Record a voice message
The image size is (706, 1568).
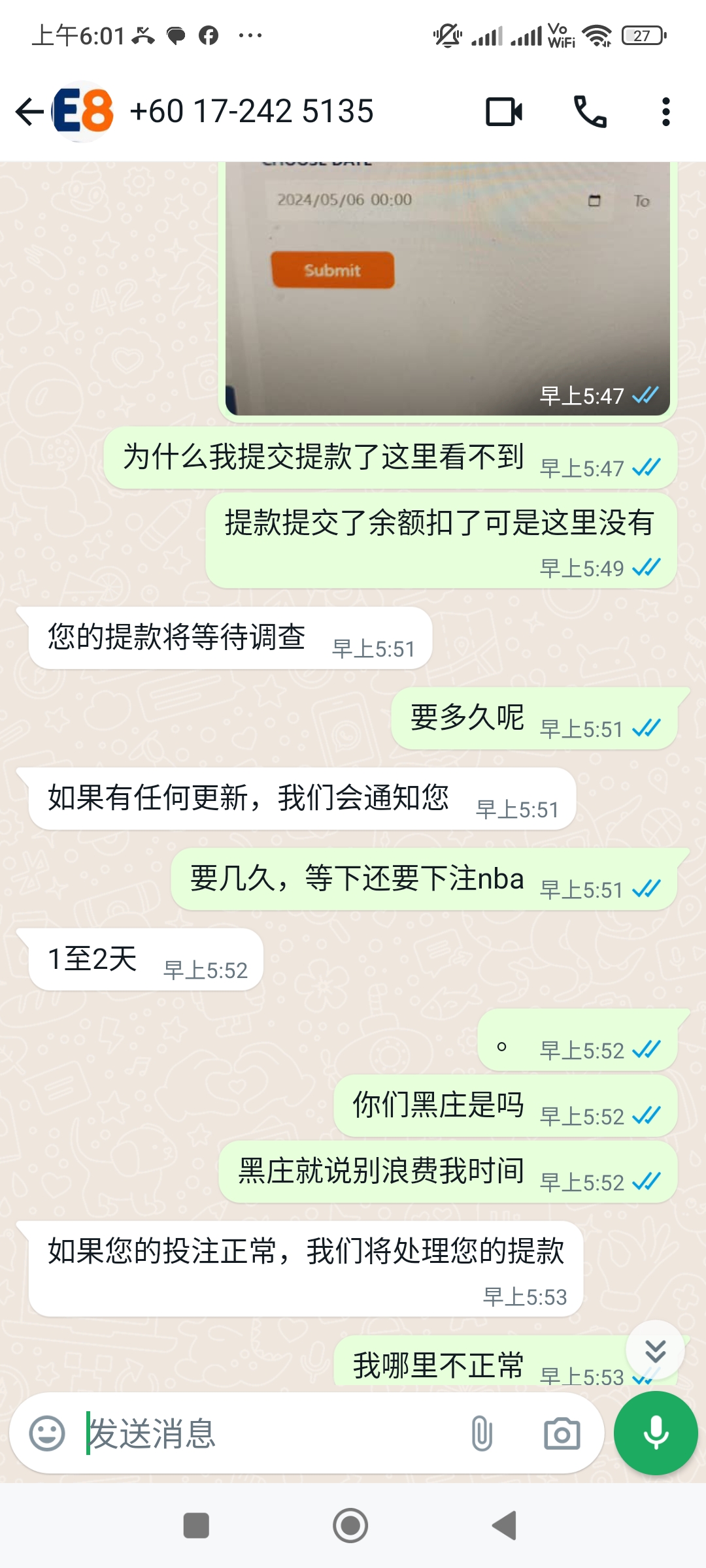pos(656,1434)
